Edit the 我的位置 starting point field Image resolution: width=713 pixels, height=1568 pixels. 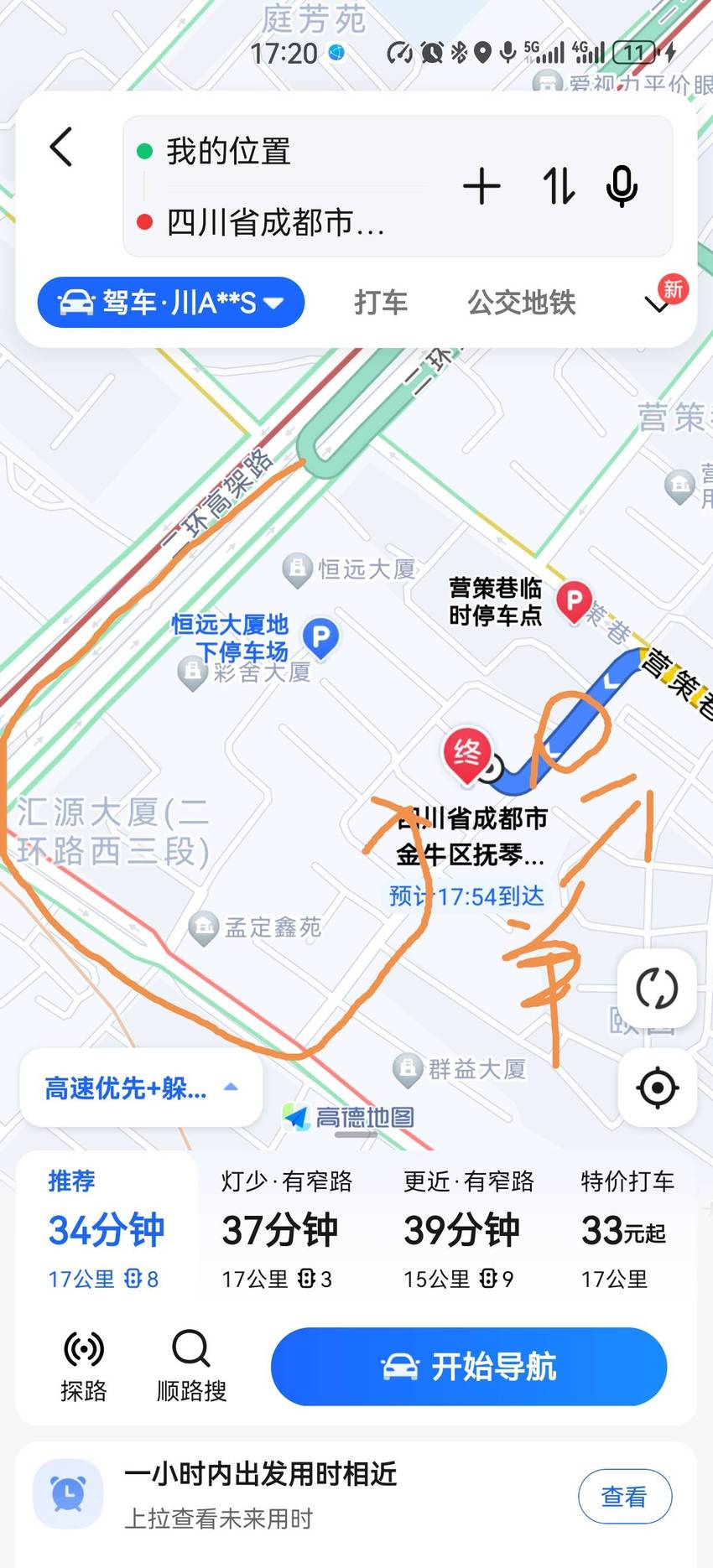285,152
